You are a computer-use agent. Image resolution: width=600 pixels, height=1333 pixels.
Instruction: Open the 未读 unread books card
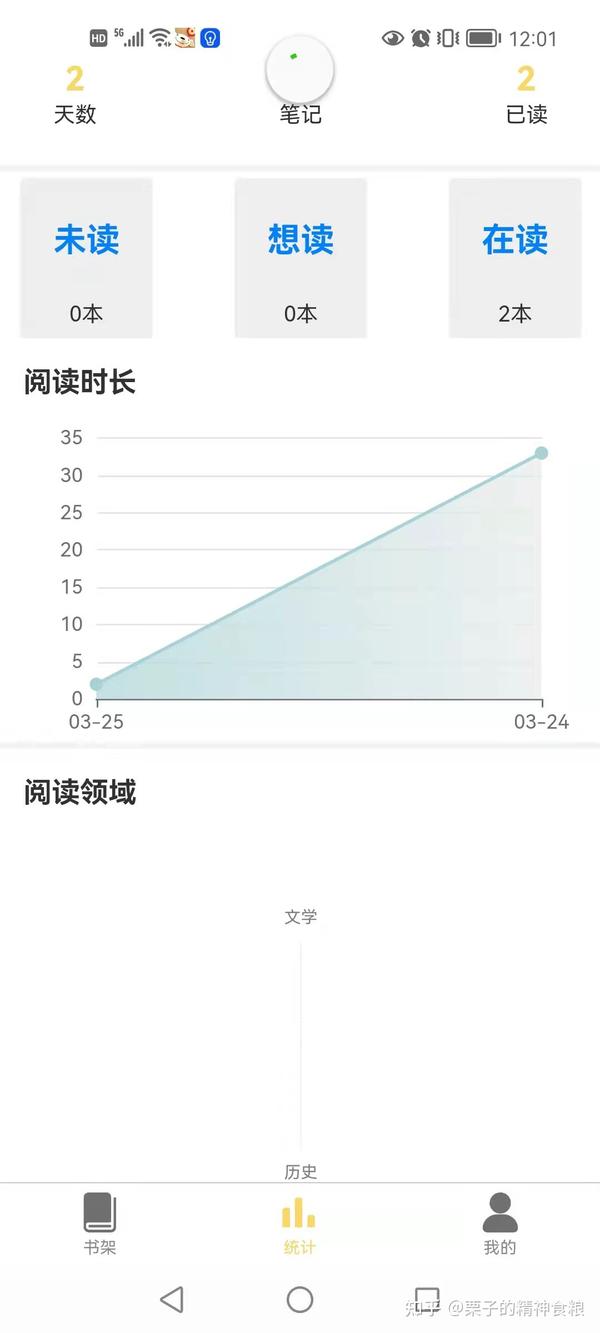86,258
